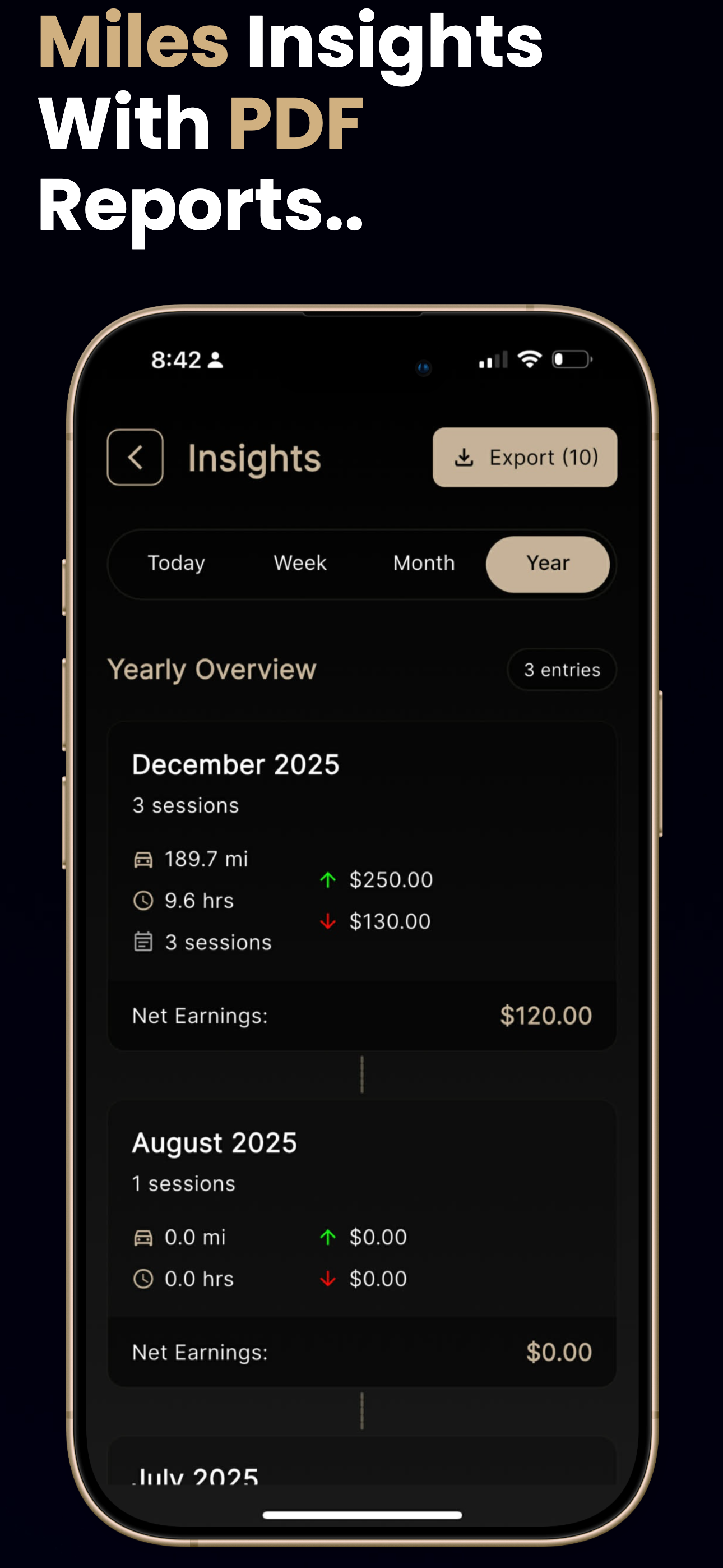Click the calendar icon next to 3 sessions
This screenshot has width=723, height=1568.
[x=143, y=942]
